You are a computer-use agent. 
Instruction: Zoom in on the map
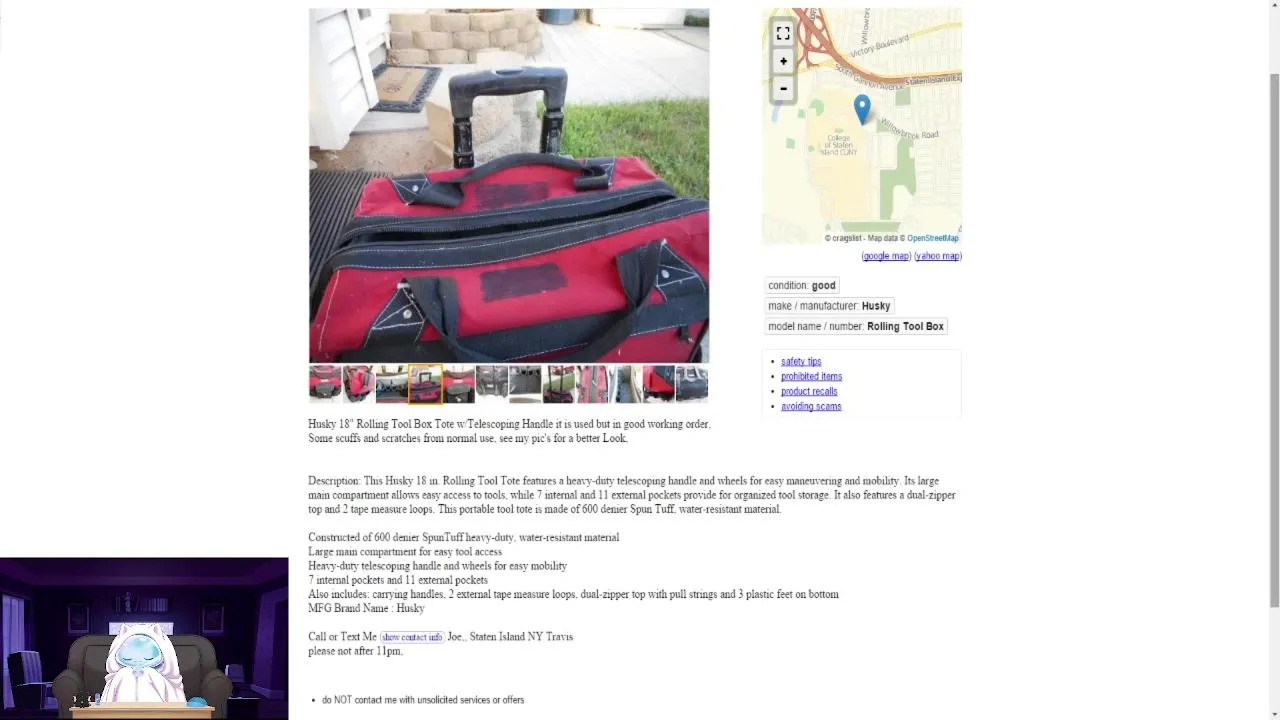pos(783,61)
